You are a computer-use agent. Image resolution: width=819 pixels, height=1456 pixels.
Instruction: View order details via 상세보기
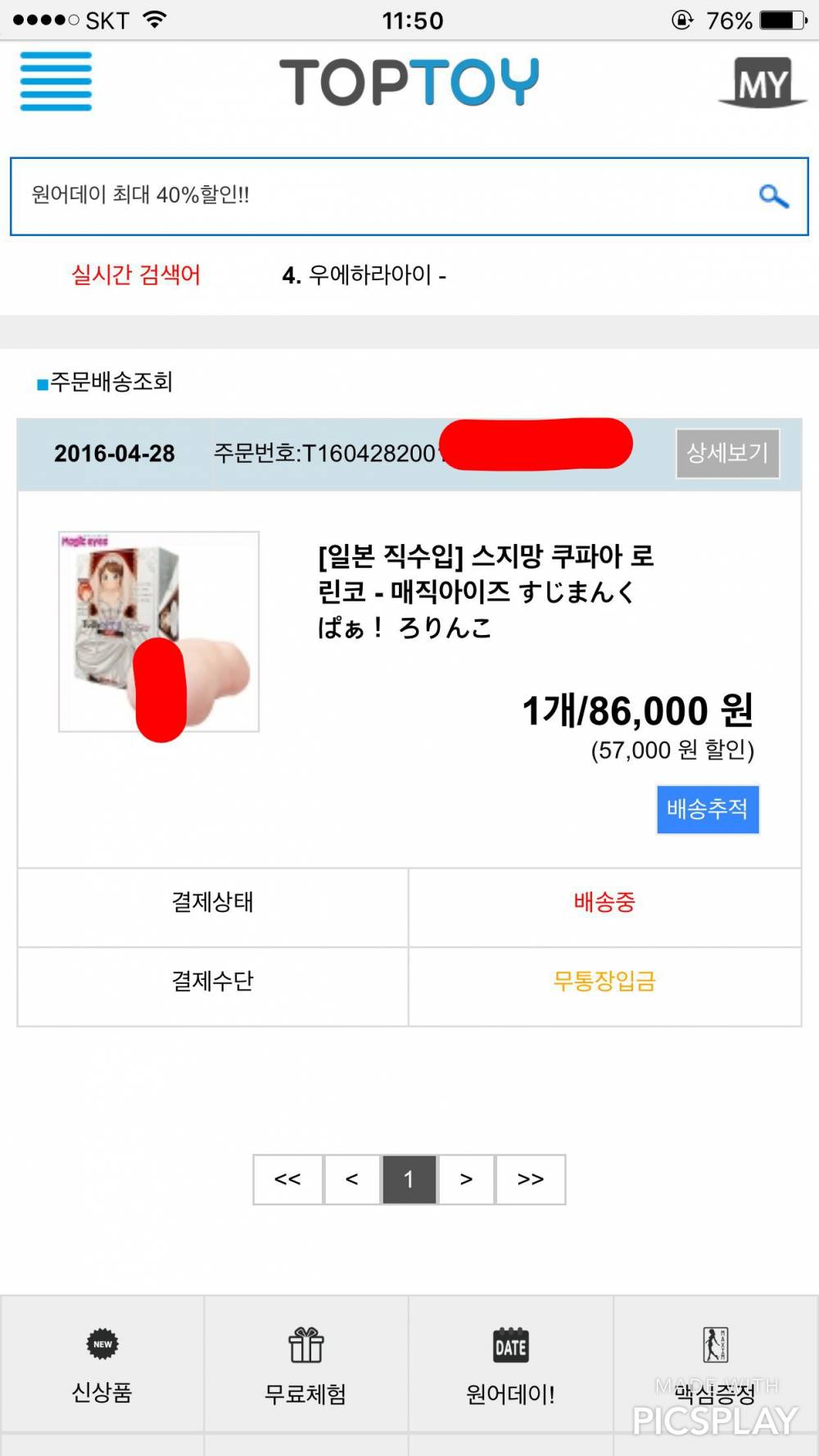[x=726, y=453]
